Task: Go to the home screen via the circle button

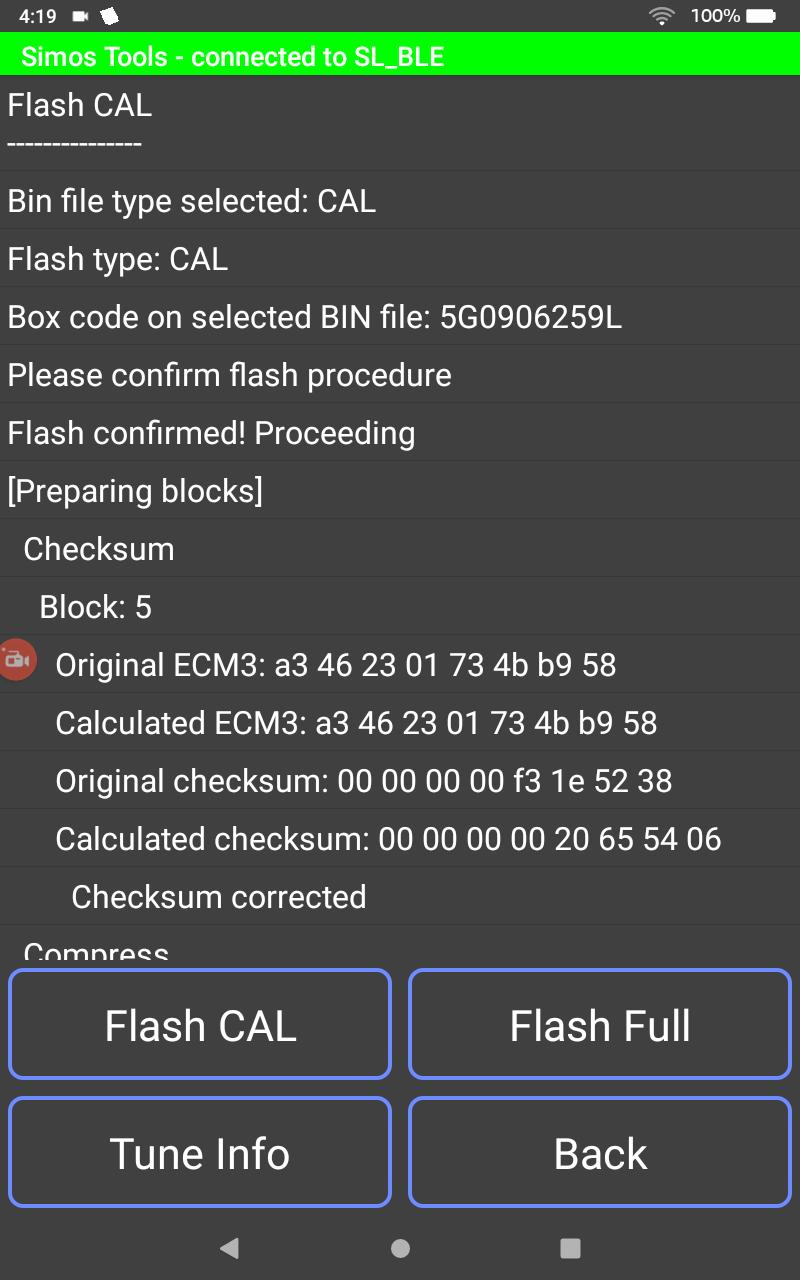Action: click(400, 1247)
